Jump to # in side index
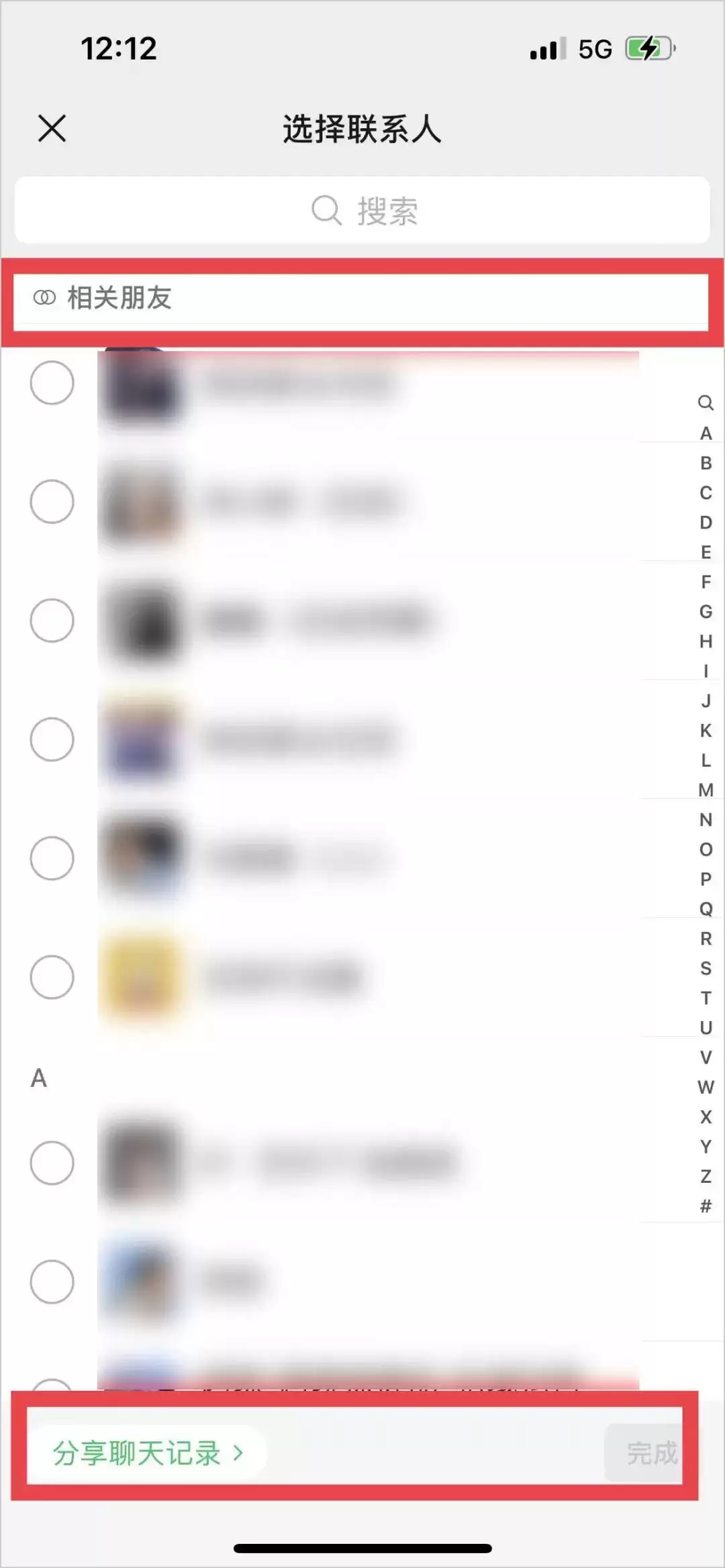 [x=706, y=1206]
